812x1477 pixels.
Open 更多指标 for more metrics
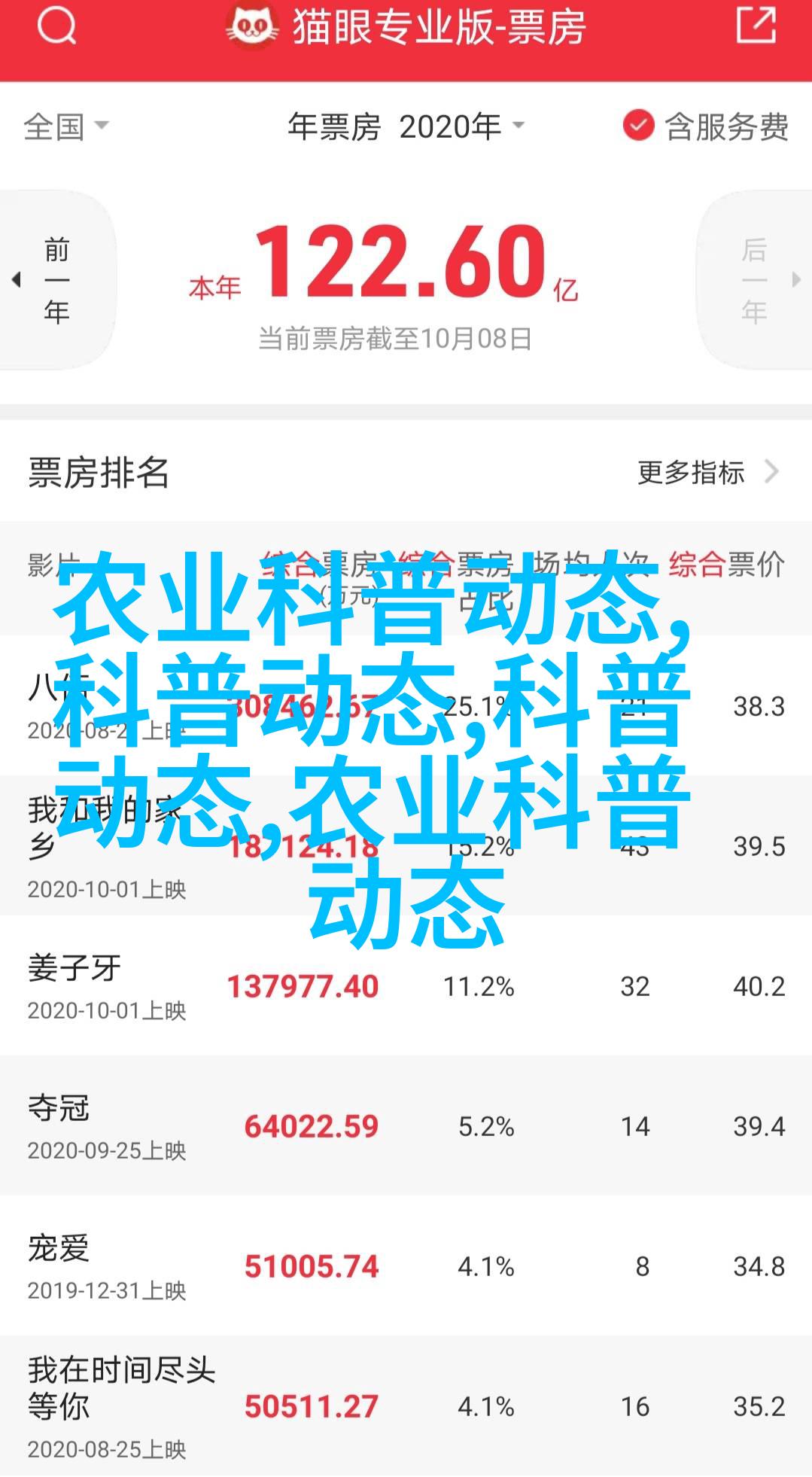(708, 473)
